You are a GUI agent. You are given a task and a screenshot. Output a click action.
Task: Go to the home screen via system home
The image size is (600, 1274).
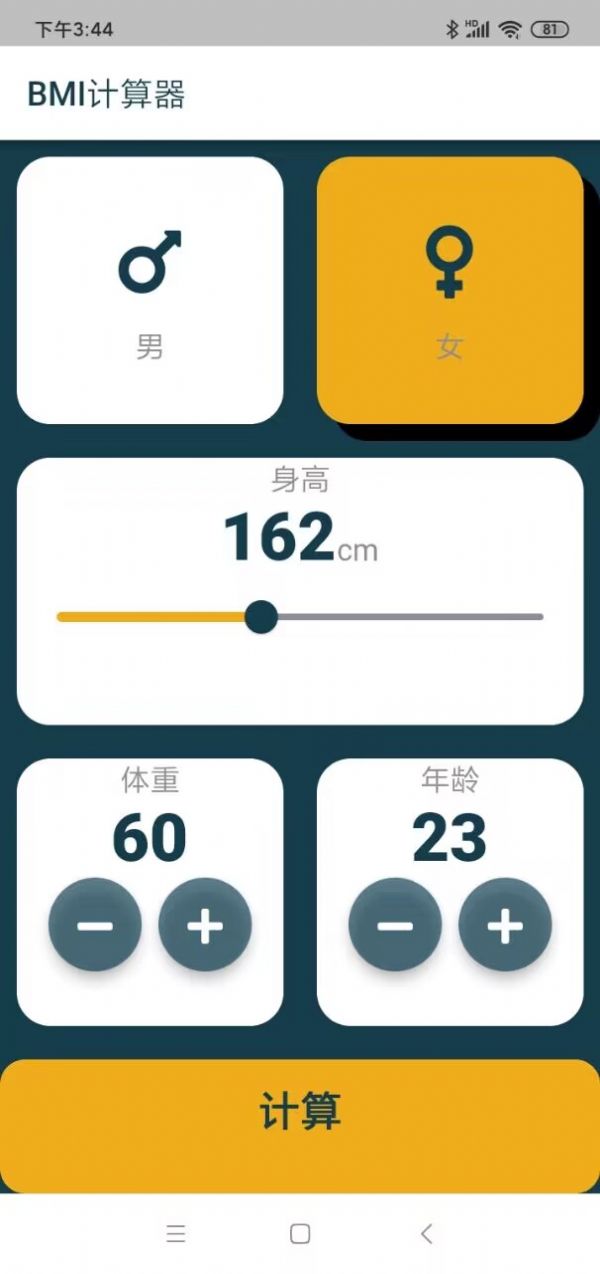coord(300,1234)
